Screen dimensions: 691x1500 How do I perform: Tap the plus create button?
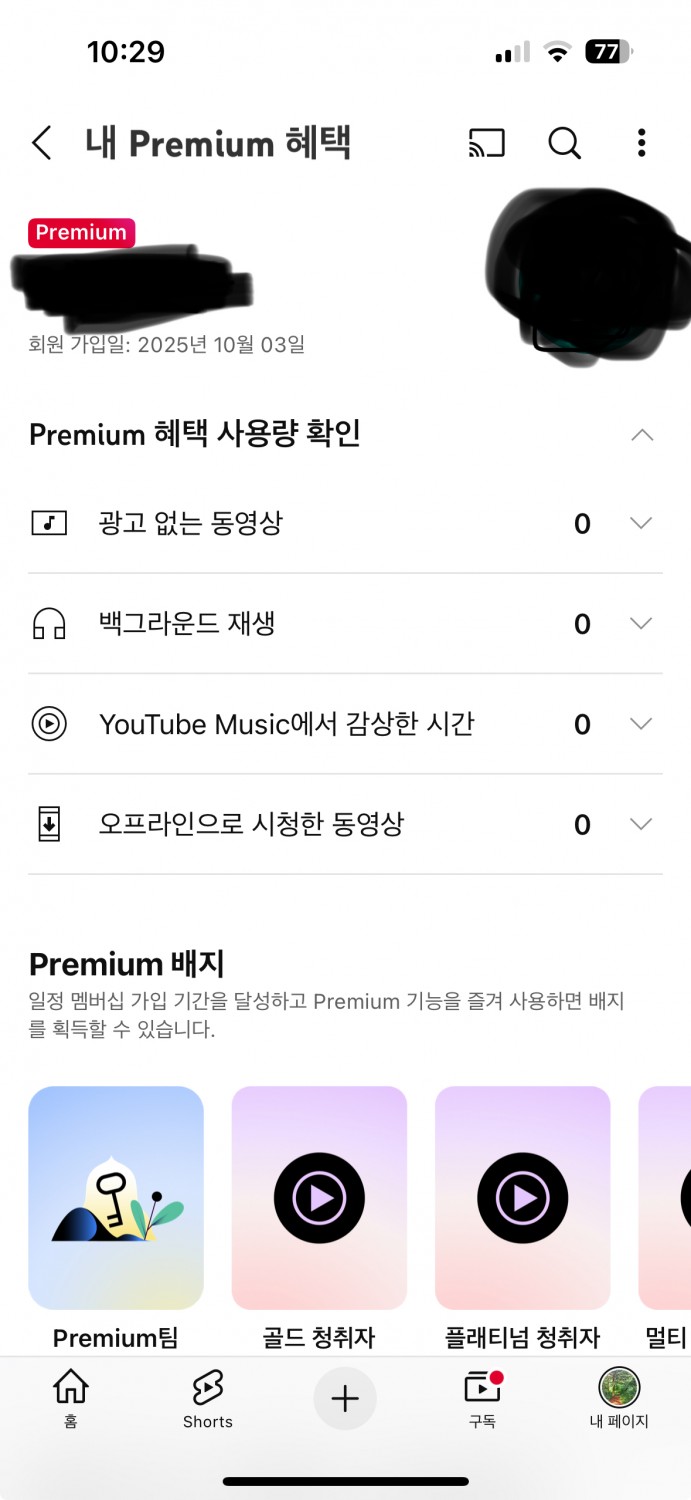tap(345, 1399)
